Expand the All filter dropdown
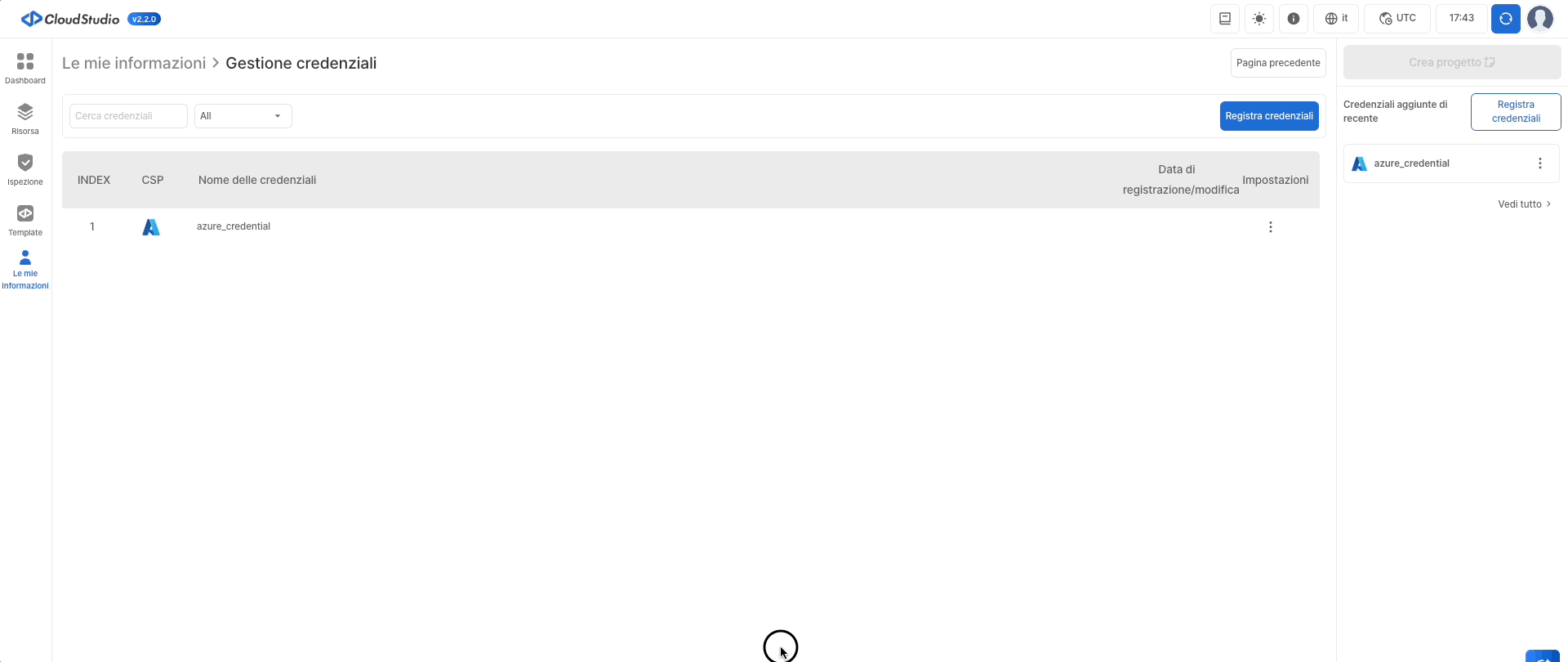 pyautogui.click(x=243, y=116)
